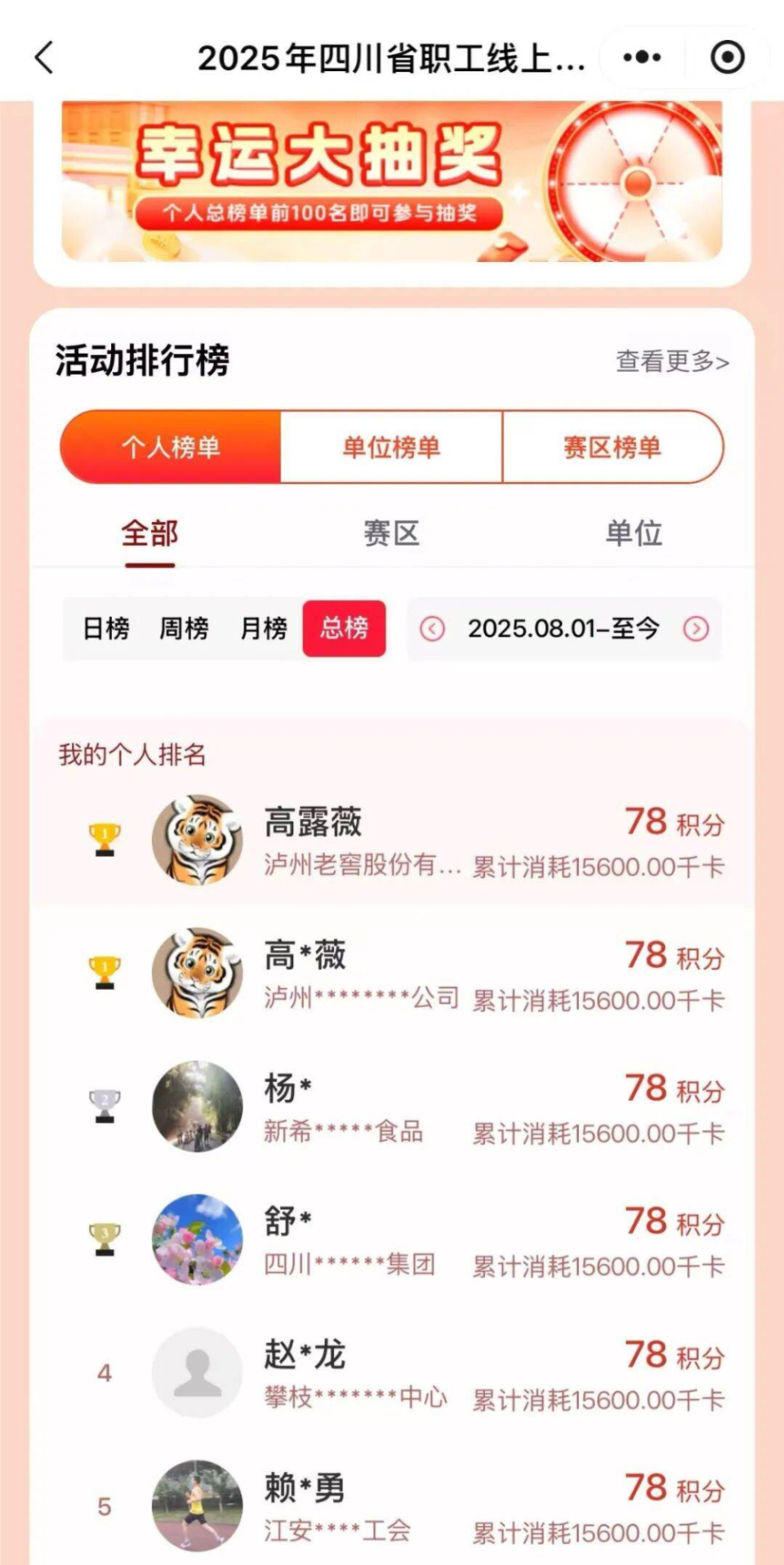Open my ranking row 高露薇
The height and width of the screenshot is (1565, 784).
click(x=392, y=841)
